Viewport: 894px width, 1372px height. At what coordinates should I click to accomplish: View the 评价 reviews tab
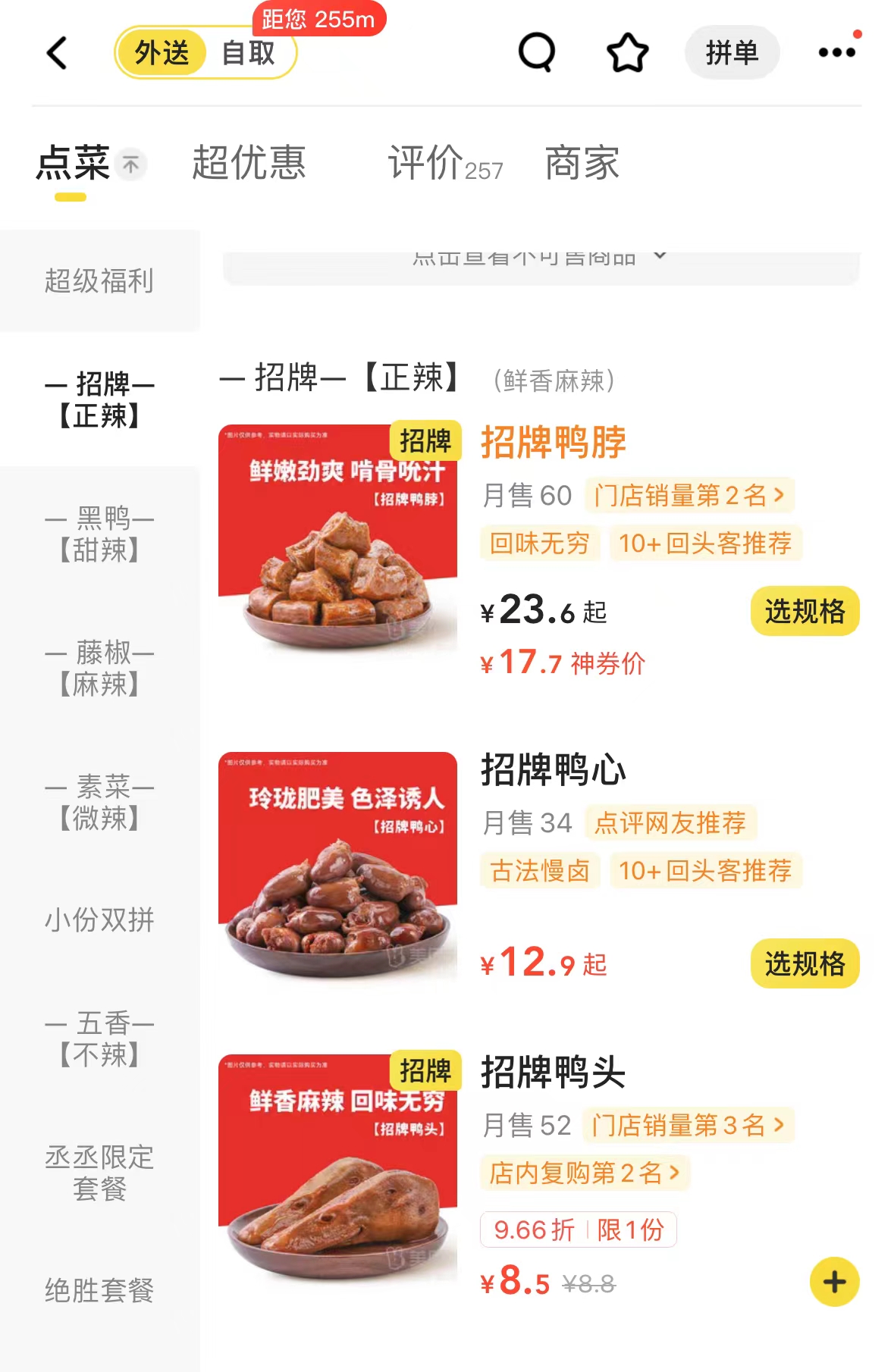point(444,163)
